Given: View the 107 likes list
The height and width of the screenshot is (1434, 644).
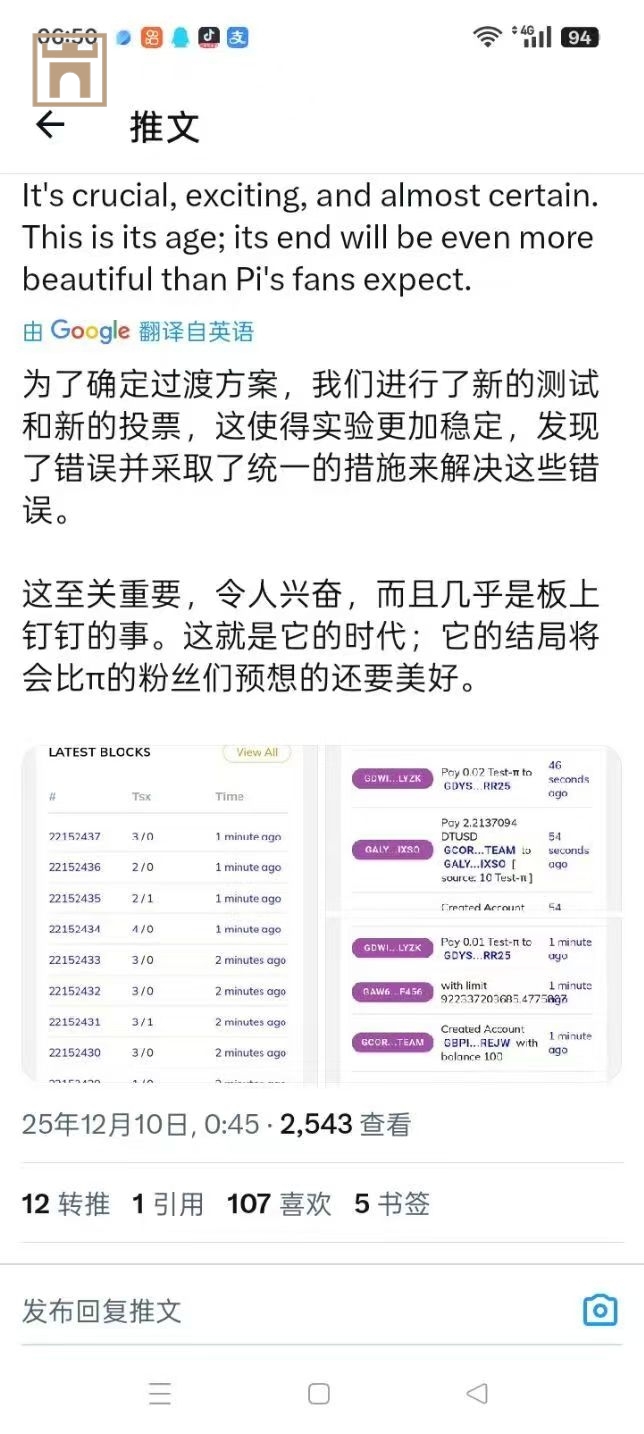Looking at the screenshot, I should [x=279, y=1204].
